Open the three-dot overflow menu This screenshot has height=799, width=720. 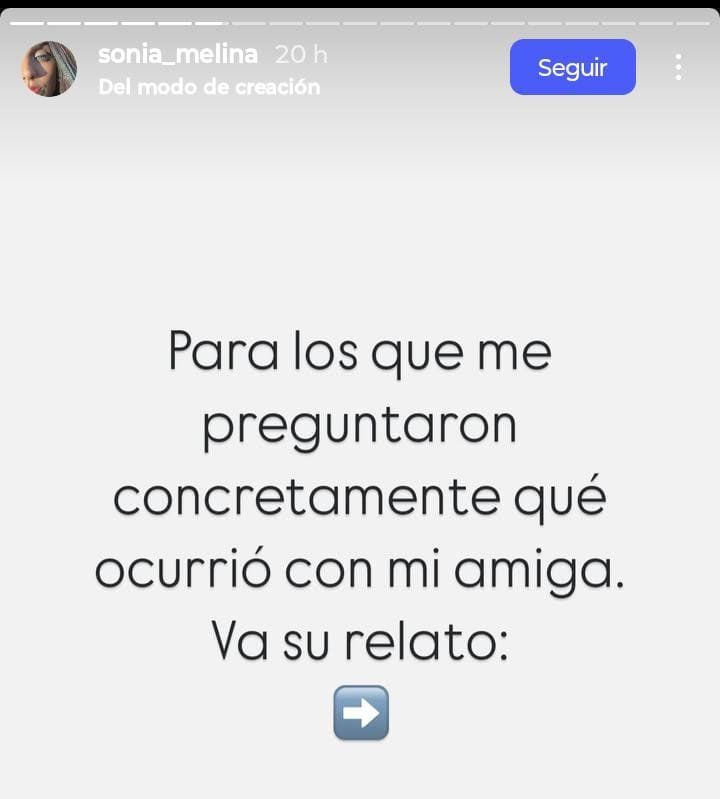coord(678,67)
